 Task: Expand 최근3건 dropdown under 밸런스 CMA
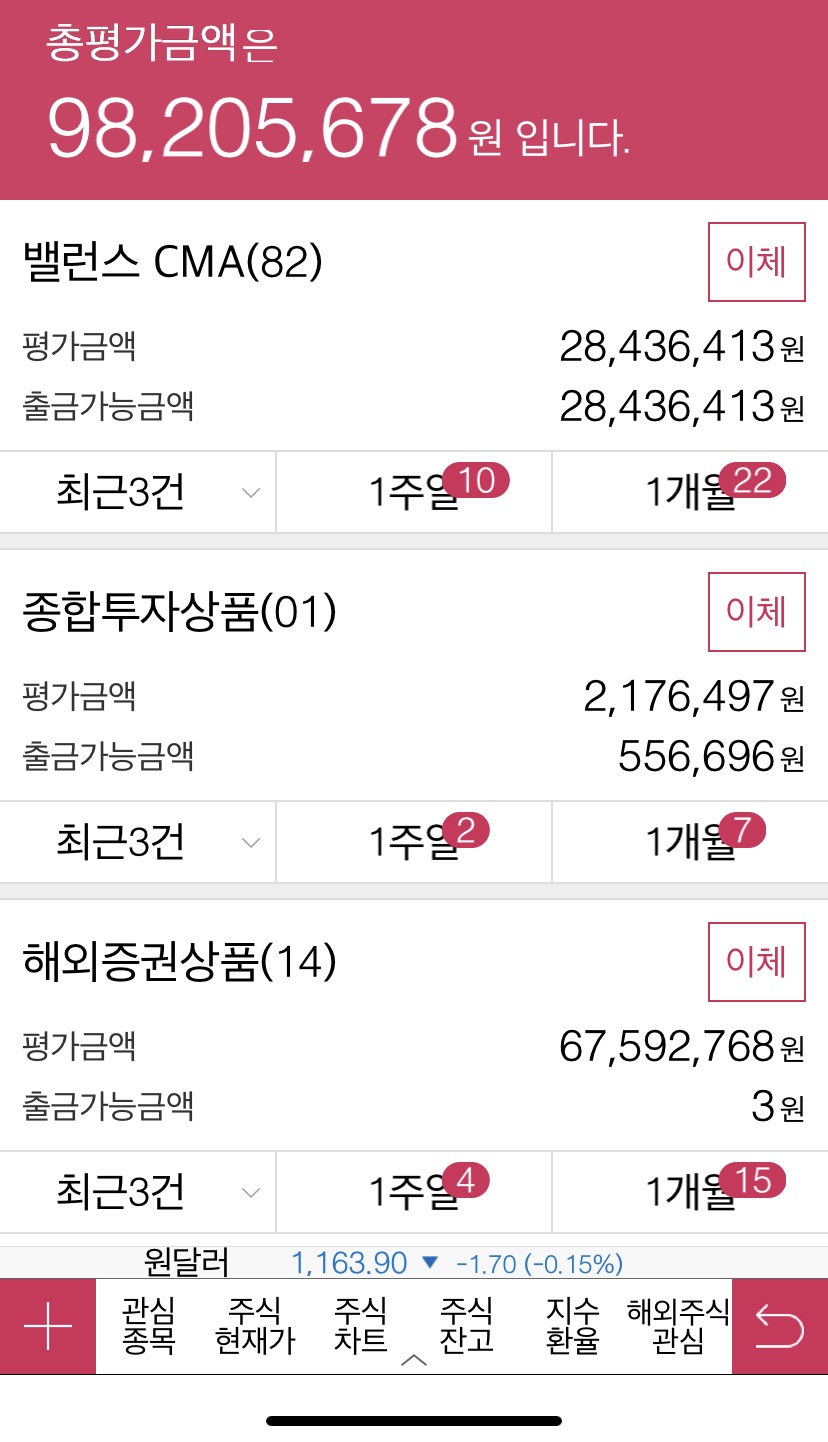click(138, 493)
